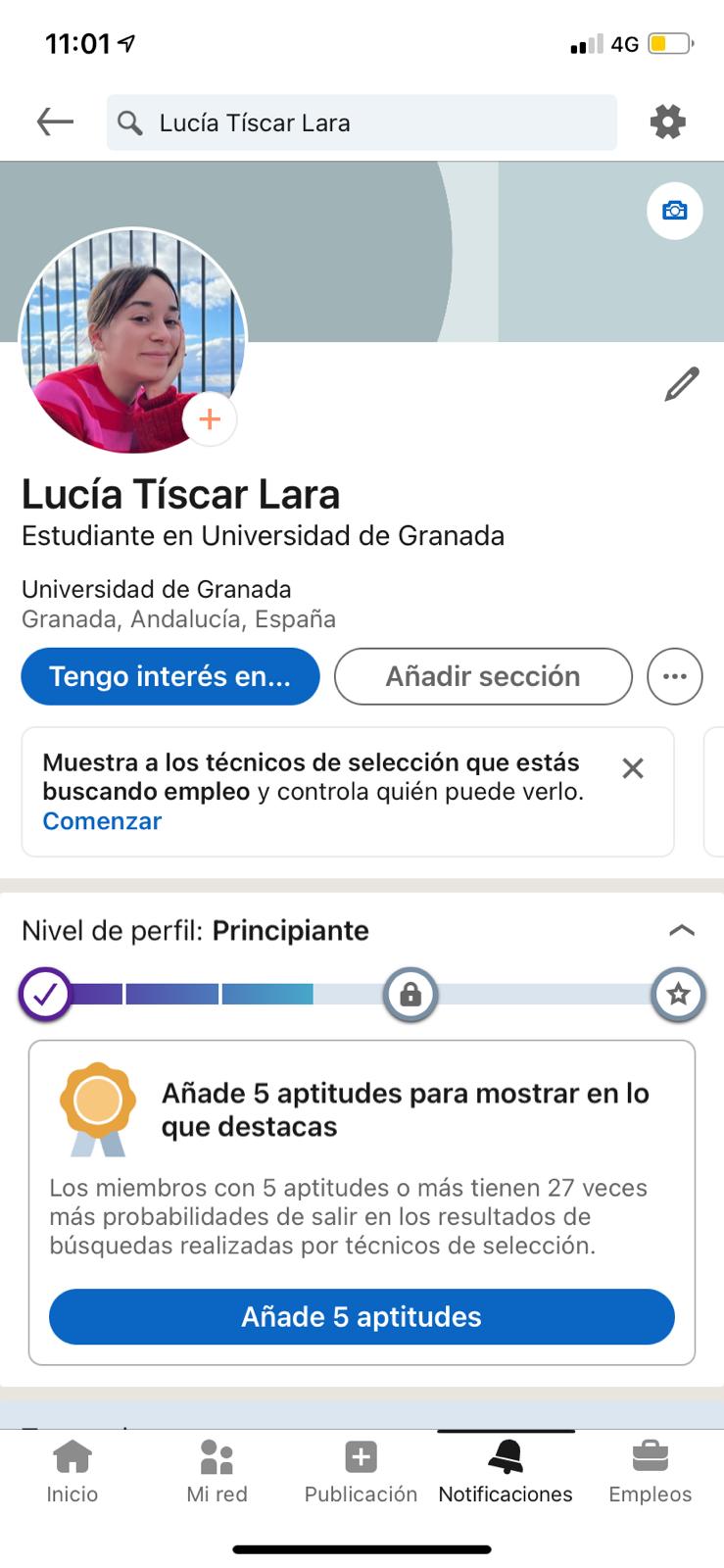Tap the Comenzar link
Image resolution: width=724 pixels, height=1568 pixels.
point(102,821)
